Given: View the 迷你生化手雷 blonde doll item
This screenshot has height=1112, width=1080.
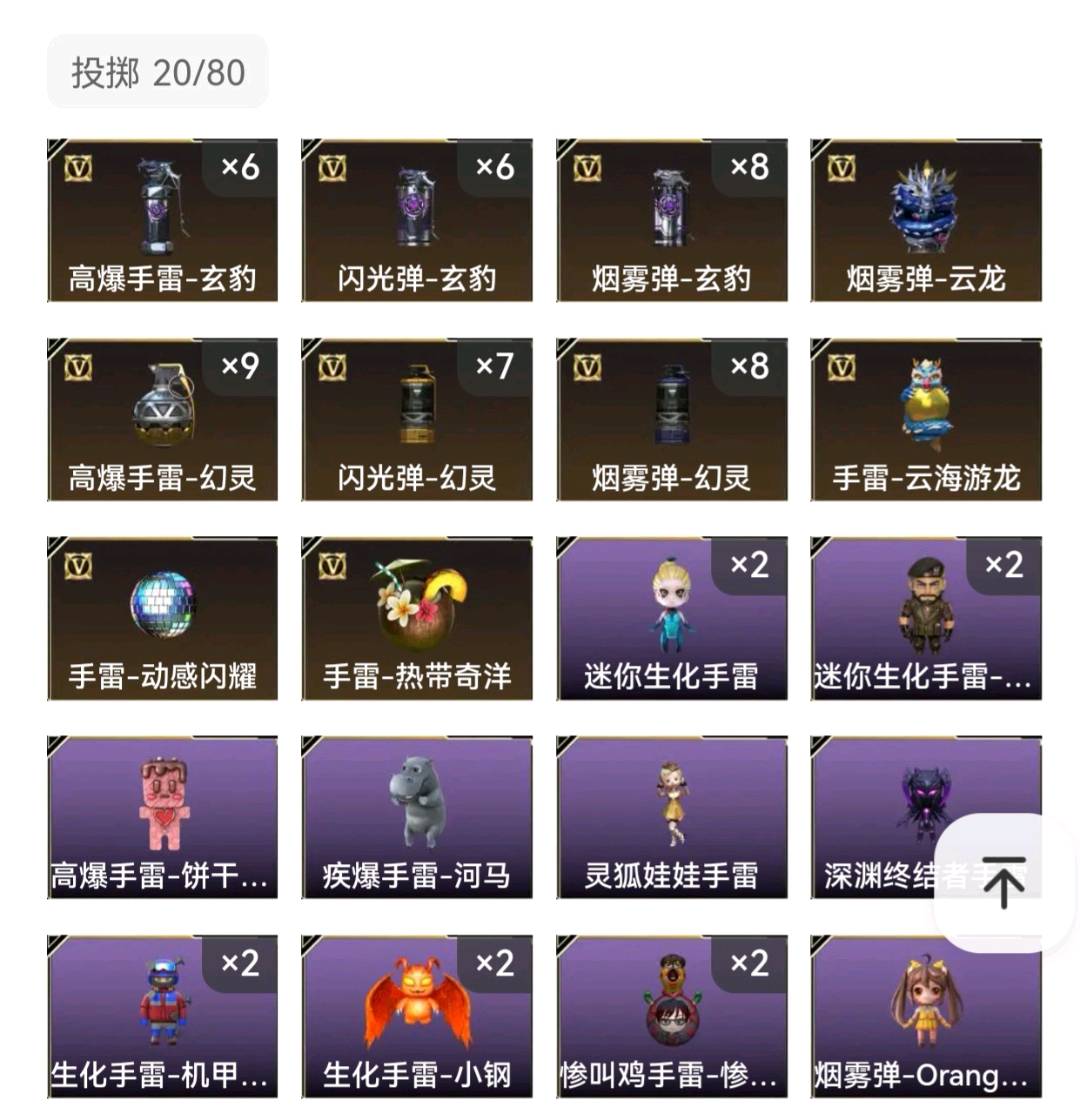Looking at the screenshot, I should tap(671, 618).
